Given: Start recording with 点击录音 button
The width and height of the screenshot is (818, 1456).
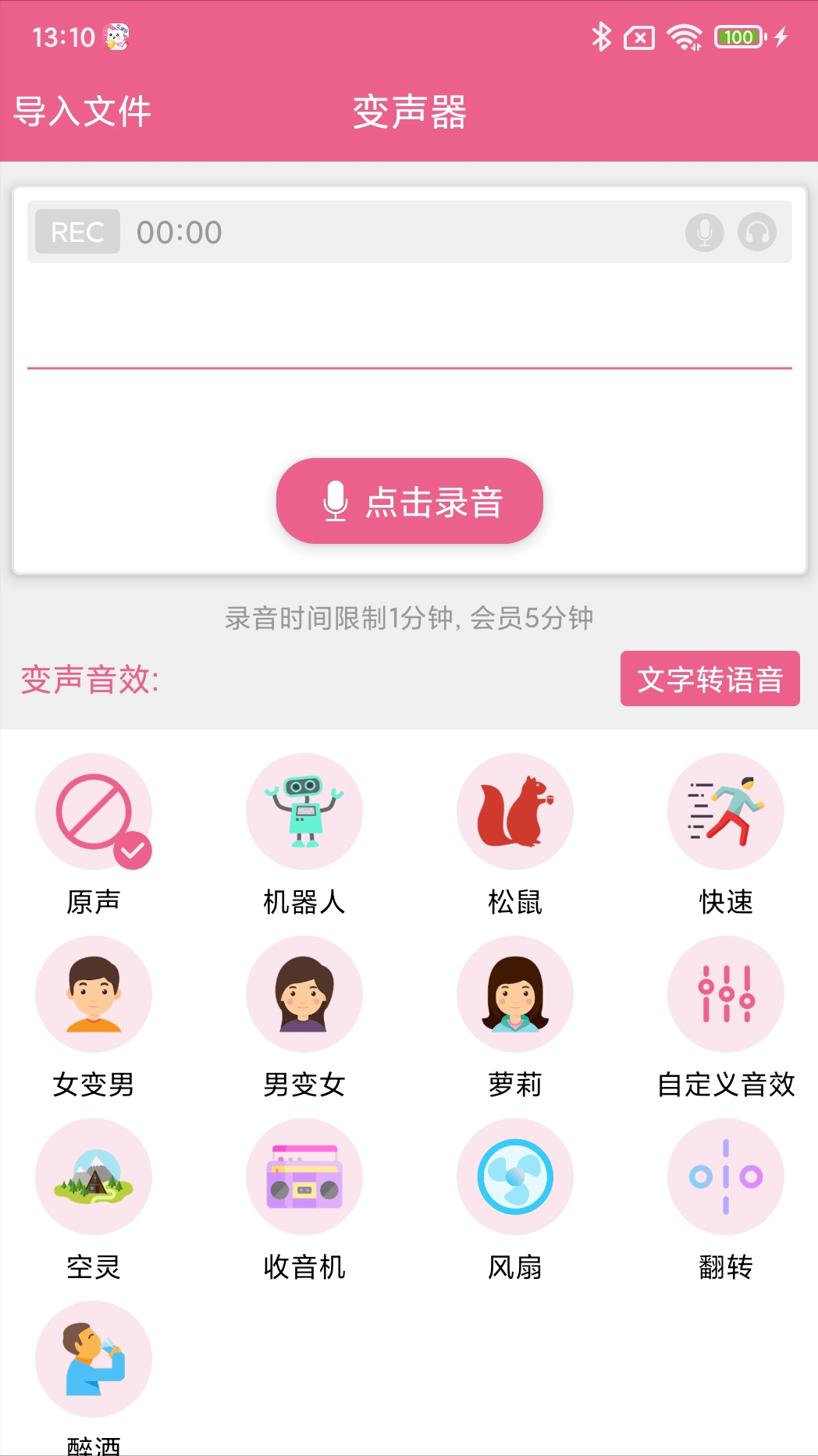Looking at the screenshot, I should pyautogui.click(x=409, y=501).
